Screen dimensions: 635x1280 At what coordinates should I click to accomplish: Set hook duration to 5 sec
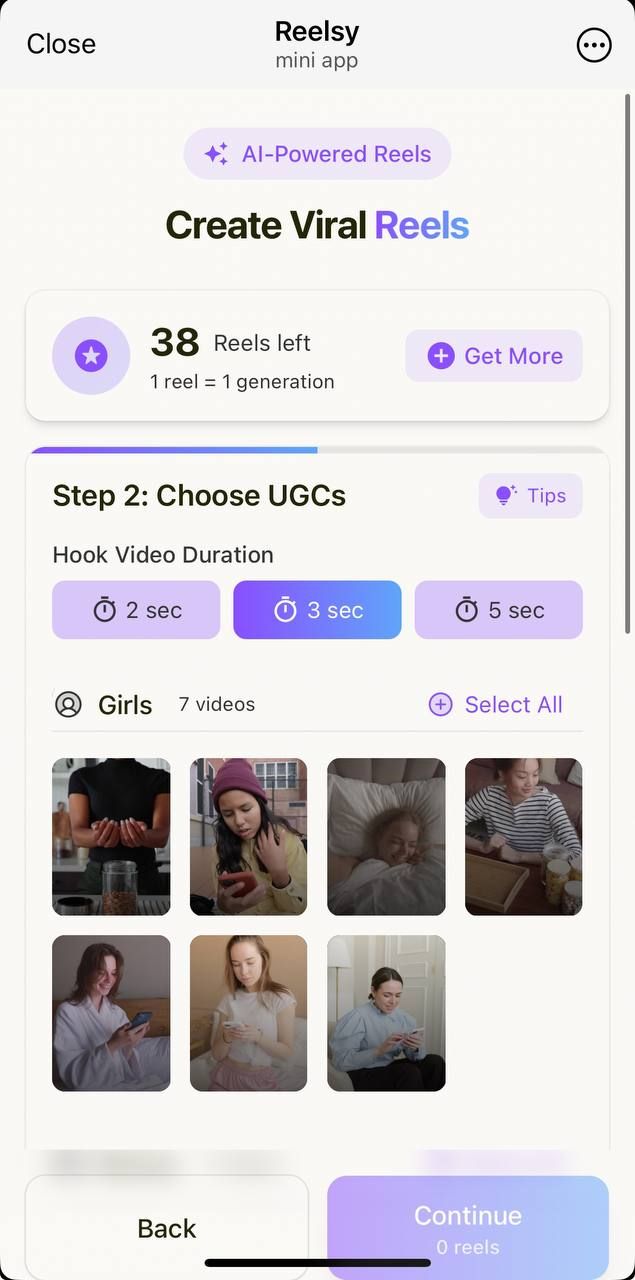tap(498, 610)
